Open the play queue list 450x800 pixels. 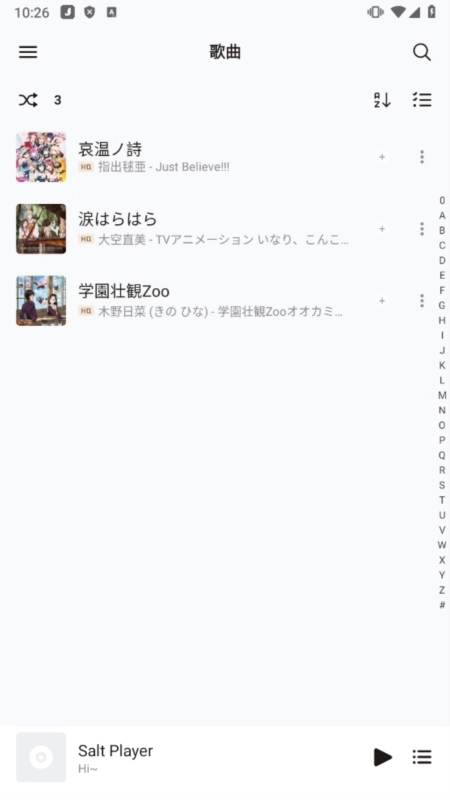pos(422,757)
